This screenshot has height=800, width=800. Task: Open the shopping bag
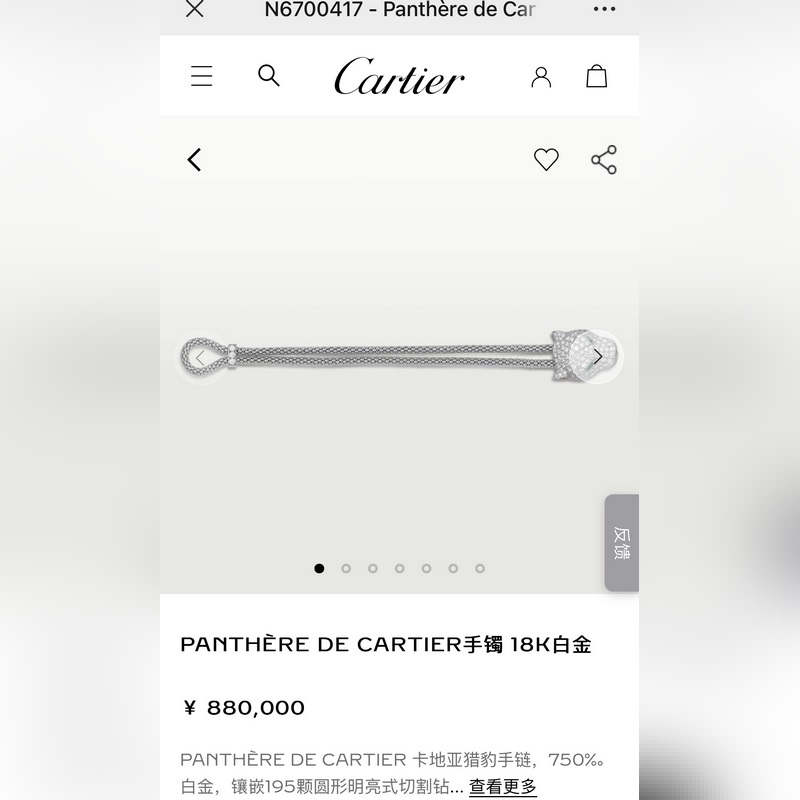597,76
